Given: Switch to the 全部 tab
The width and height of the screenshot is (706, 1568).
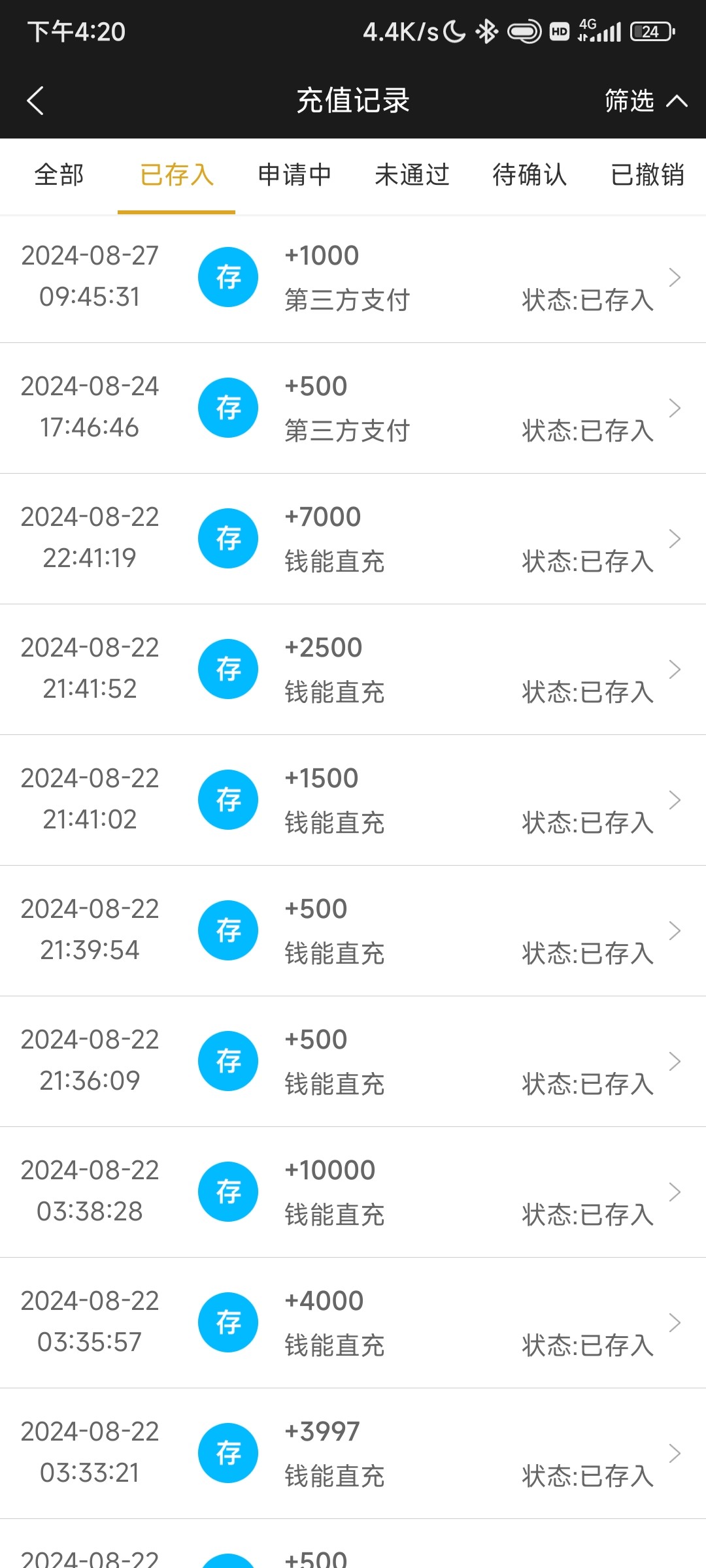Looking at the screenshot, I should (x=59, y=175).
